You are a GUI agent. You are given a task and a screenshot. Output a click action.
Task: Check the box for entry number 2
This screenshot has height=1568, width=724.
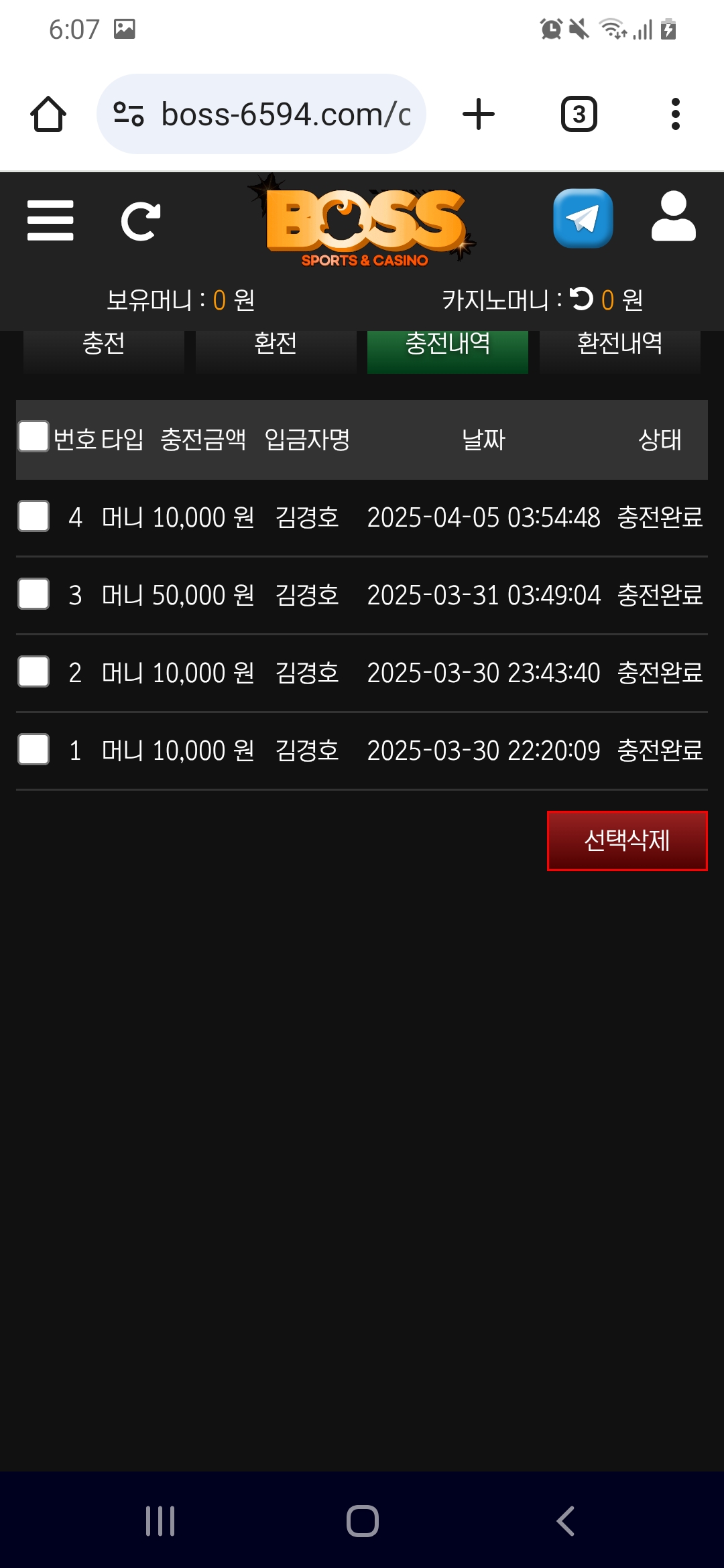click(34, 671)
